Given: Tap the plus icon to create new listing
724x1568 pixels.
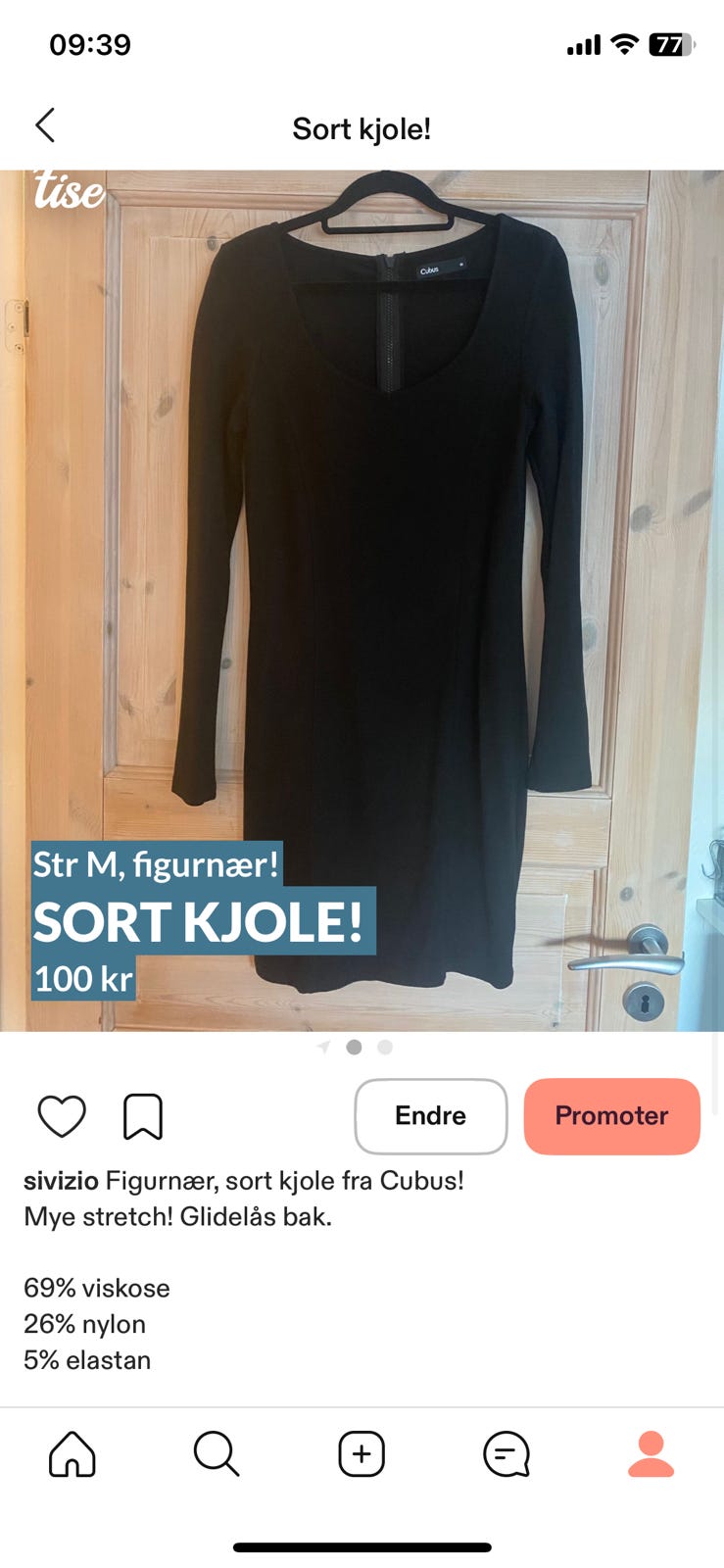Looking at the screenshot, I should click(x=362, y=1454).
